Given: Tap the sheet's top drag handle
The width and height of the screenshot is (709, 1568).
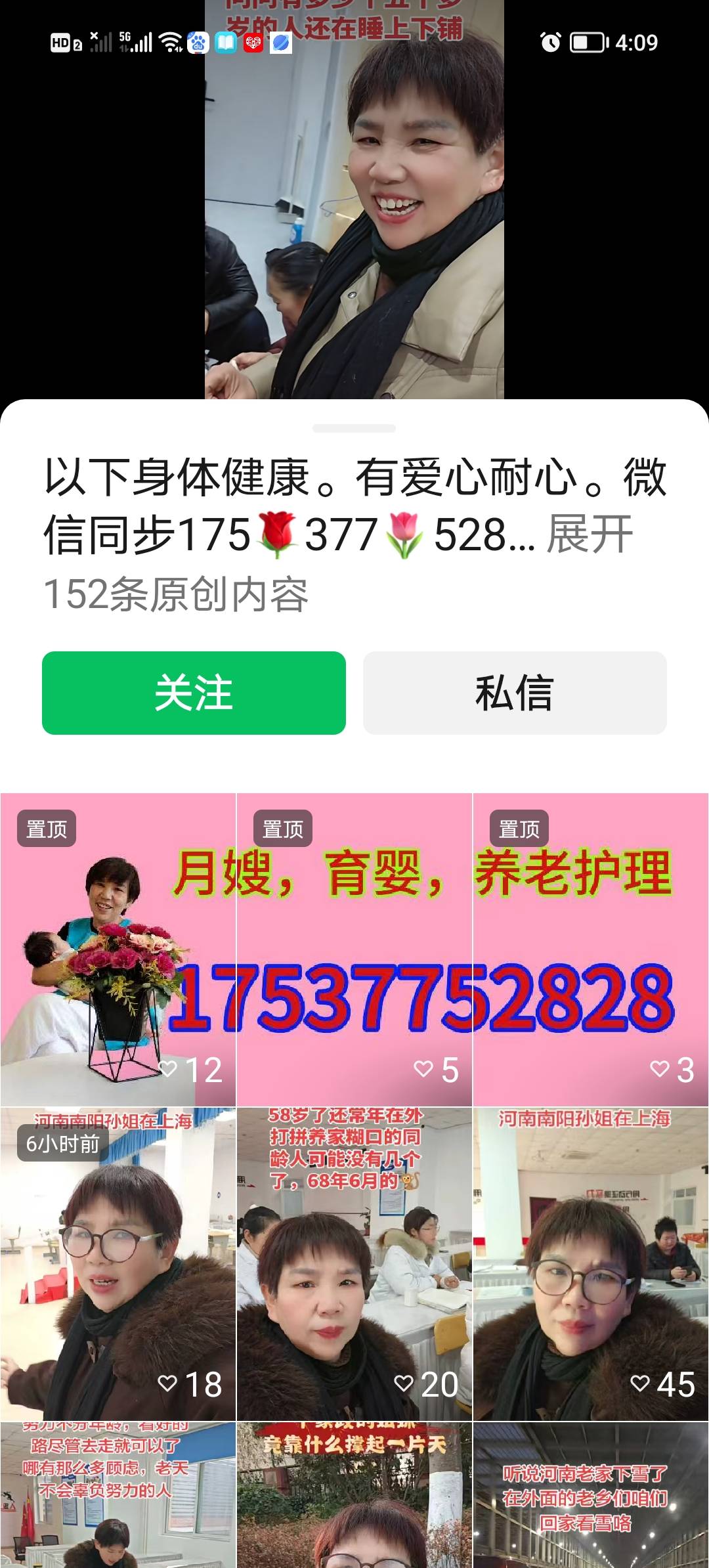Looking at the screenshot, I should pyautogui.click(x=354, y=428).
